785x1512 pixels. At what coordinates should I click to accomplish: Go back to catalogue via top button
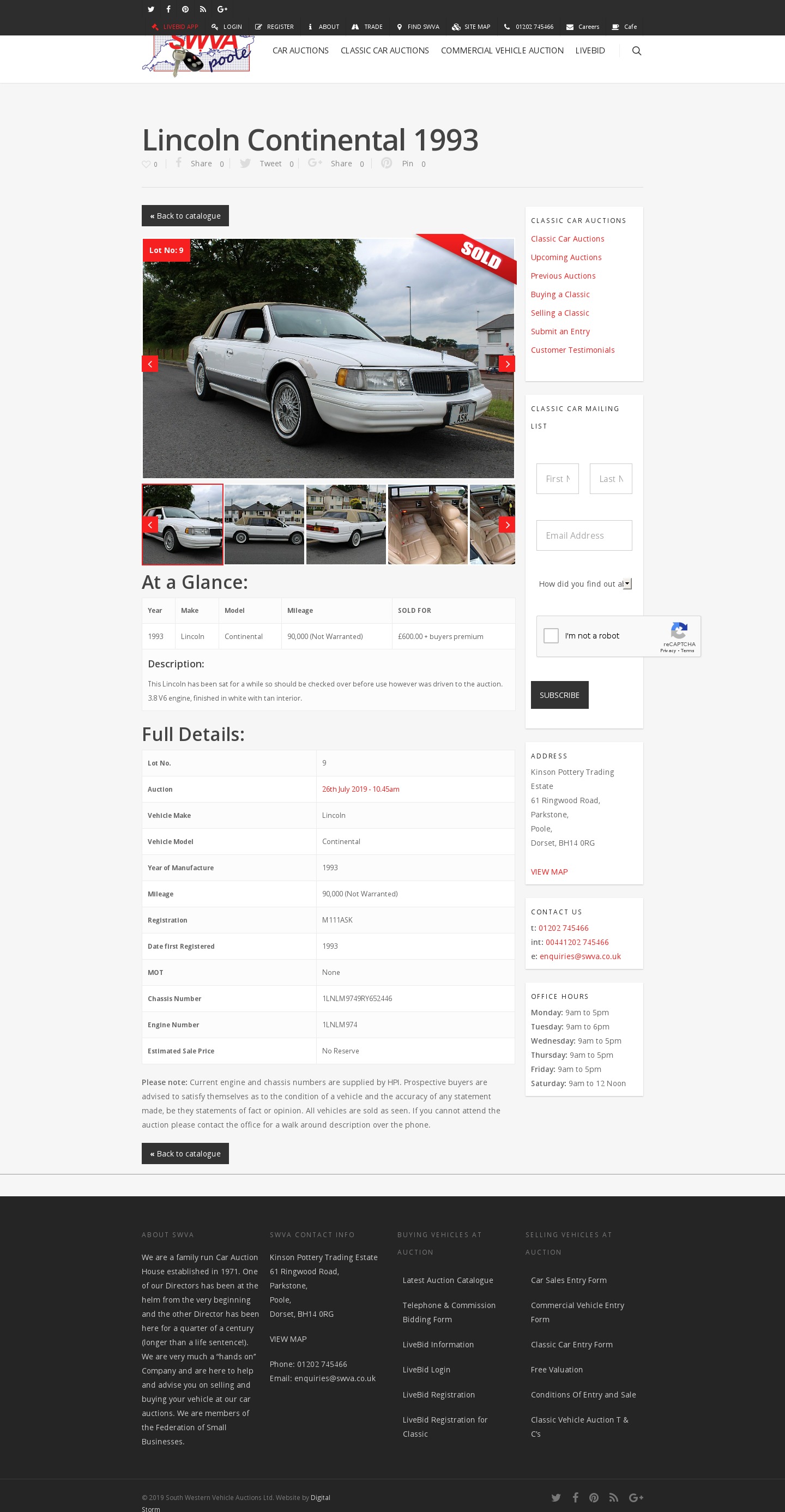pyautogui.click(x=185, y=216)
